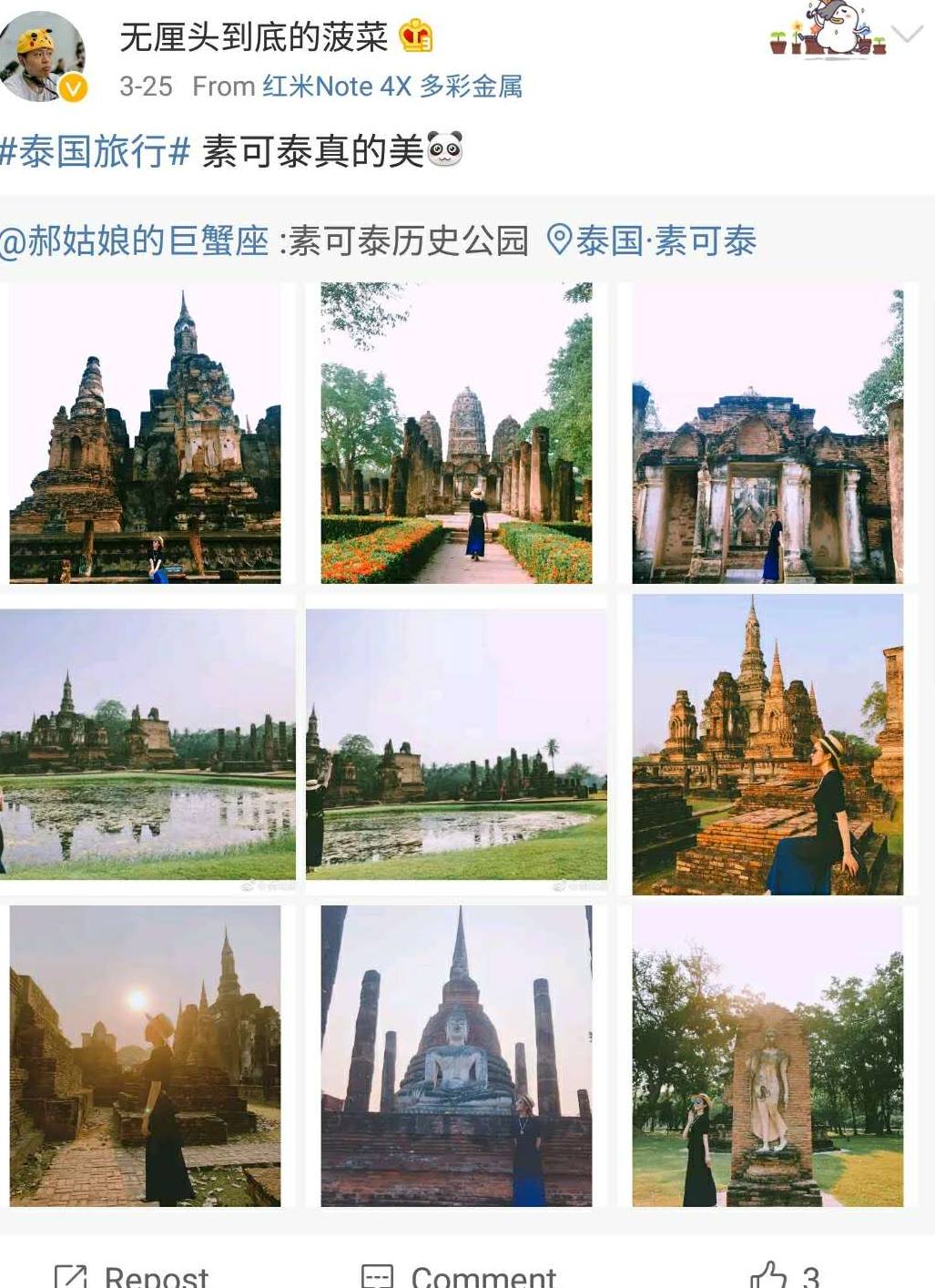View photo of standing Buddha relief

(767, 1056)
